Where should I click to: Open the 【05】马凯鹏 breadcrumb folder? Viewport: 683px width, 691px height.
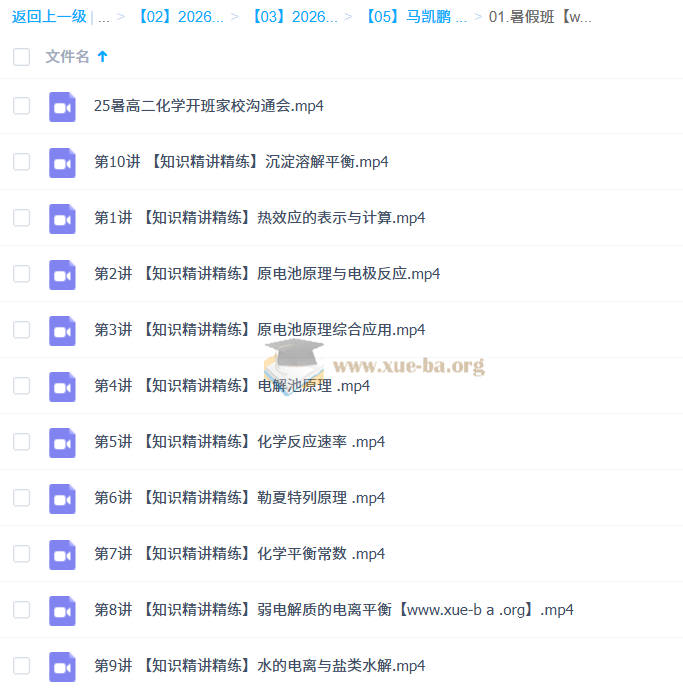[x=414, y=17]
